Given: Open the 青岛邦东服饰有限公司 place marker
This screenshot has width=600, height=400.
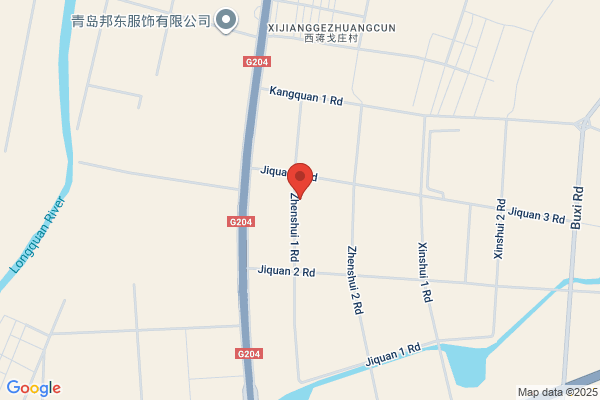Looking at the screenshot, I should [x=226, y=21].
